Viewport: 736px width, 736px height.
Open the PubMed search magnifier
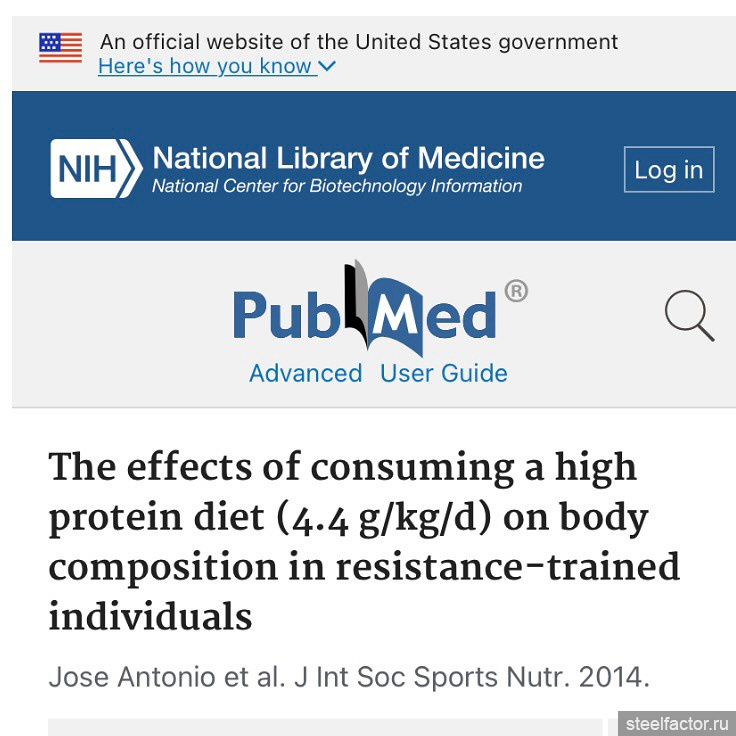coord(689,317)
